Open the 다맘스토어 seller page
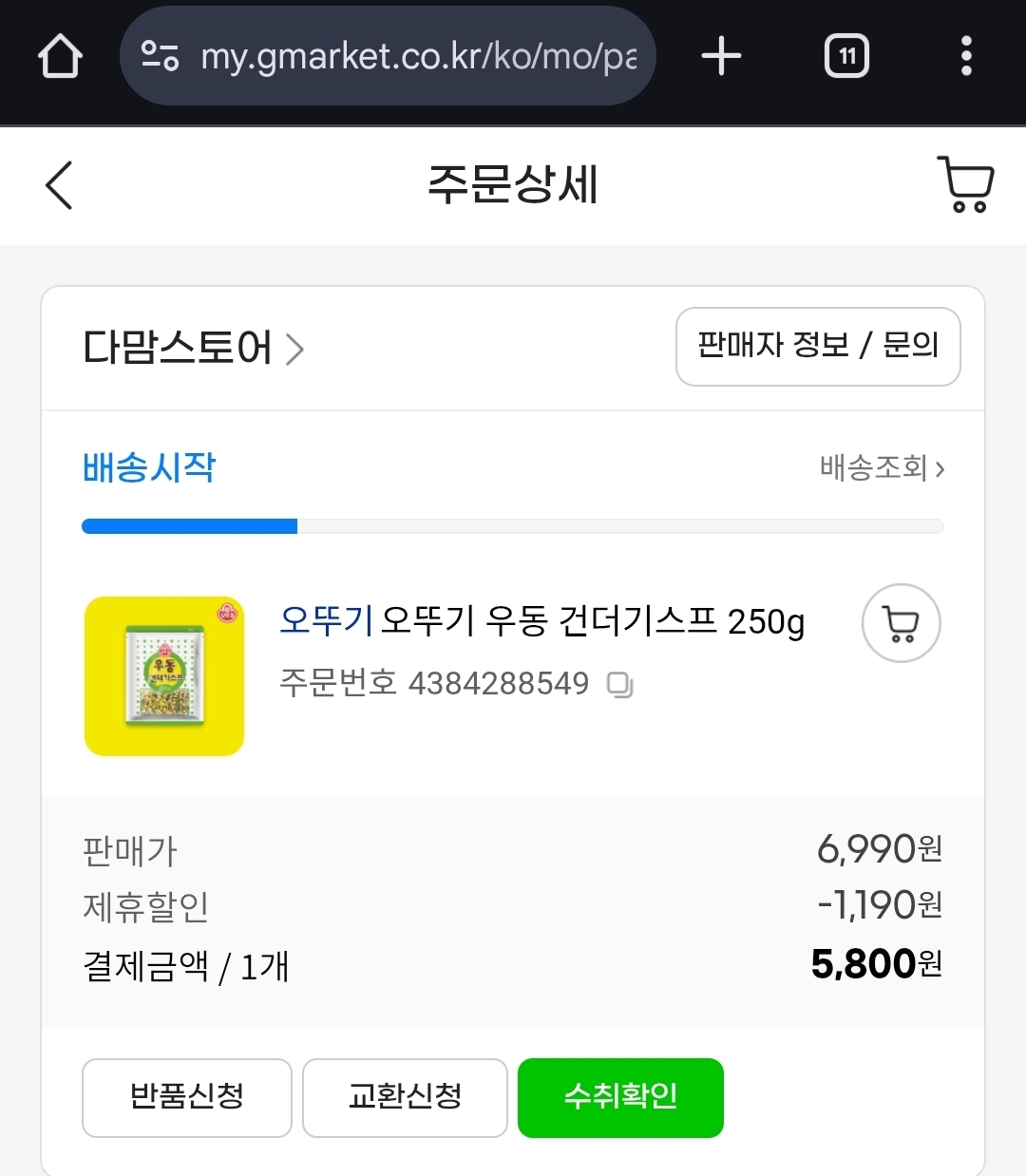The height and width of the screenshot is (1176, 1026). tap(193, 348)
